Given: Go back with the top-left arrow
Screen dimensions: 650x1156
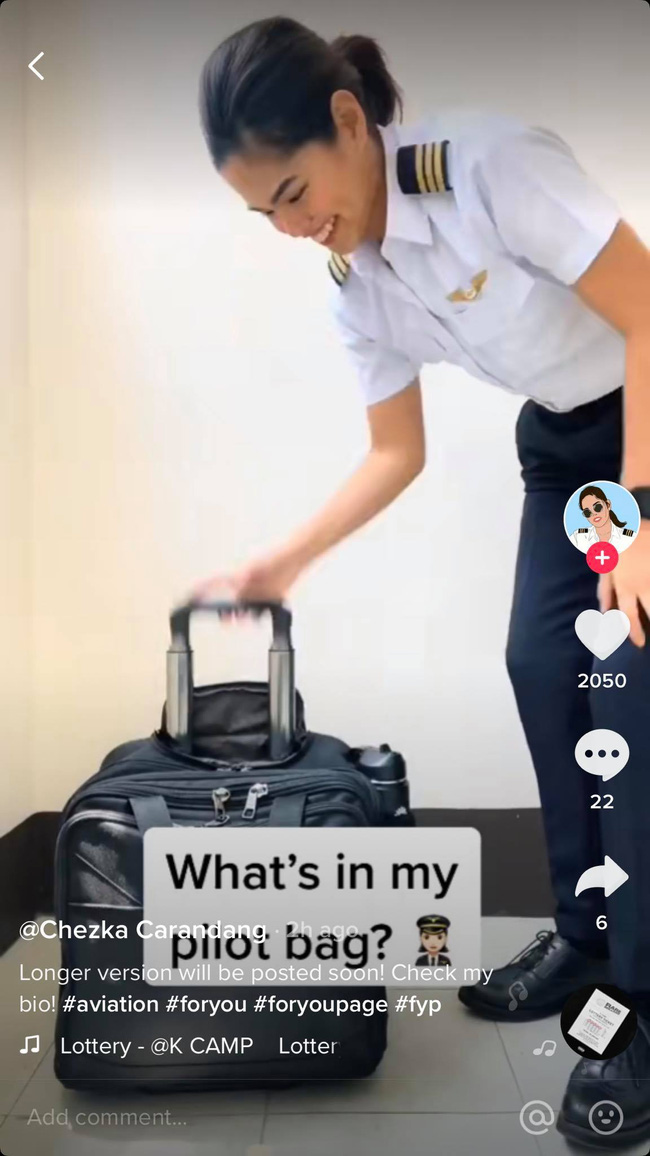Looking at the screenshot, I should tap(37, 67).
